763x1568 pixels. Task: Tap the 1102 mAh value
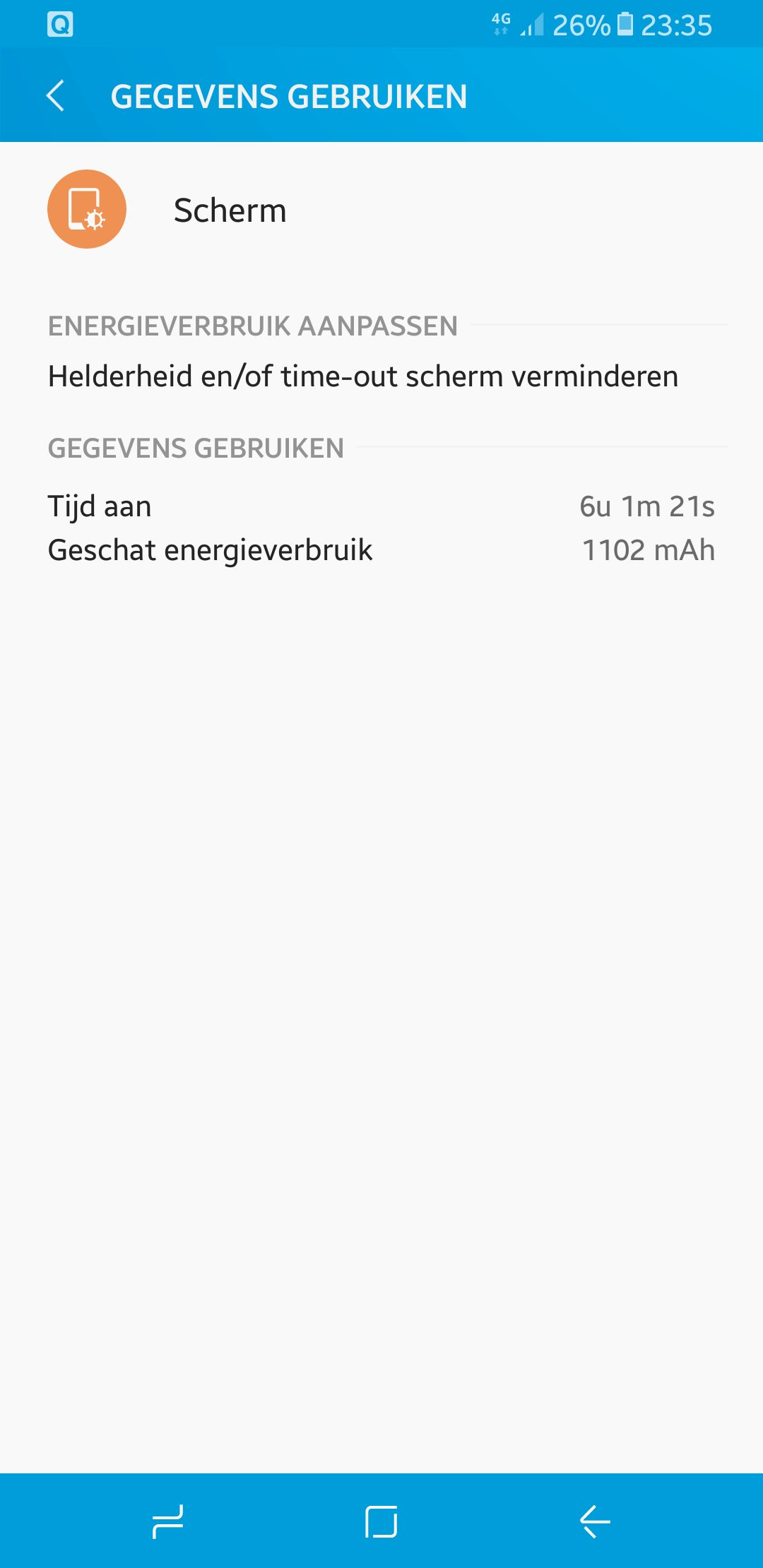pos(648,550)
